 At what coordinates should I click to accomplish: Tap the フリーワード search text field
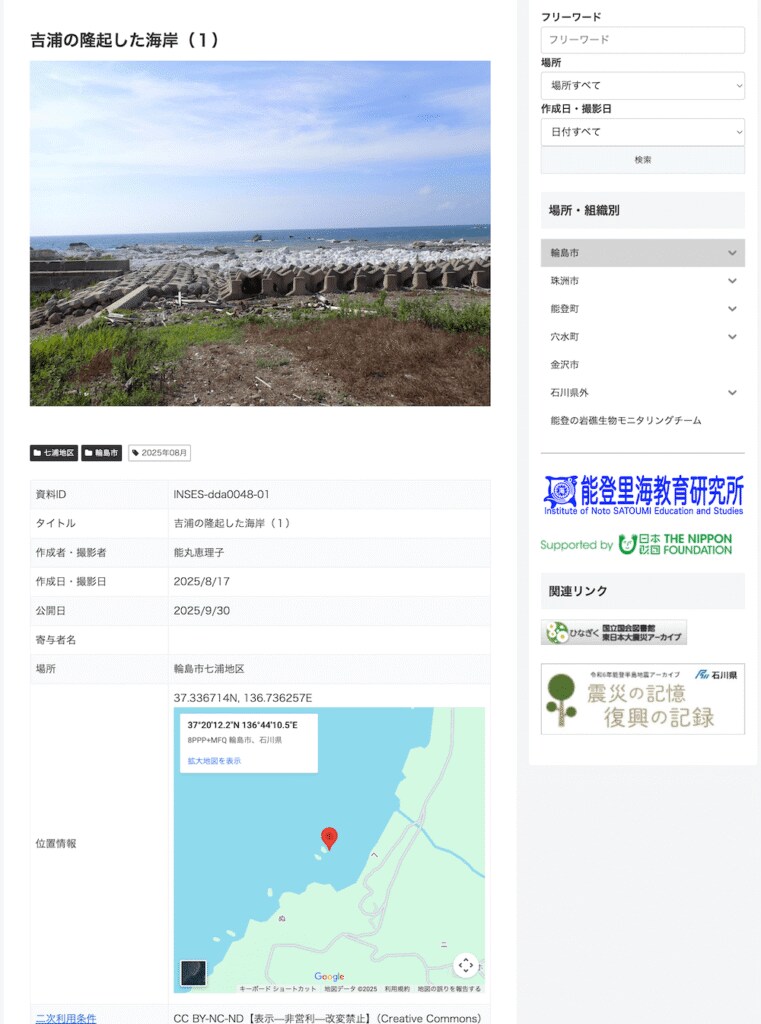pos(642,40)
